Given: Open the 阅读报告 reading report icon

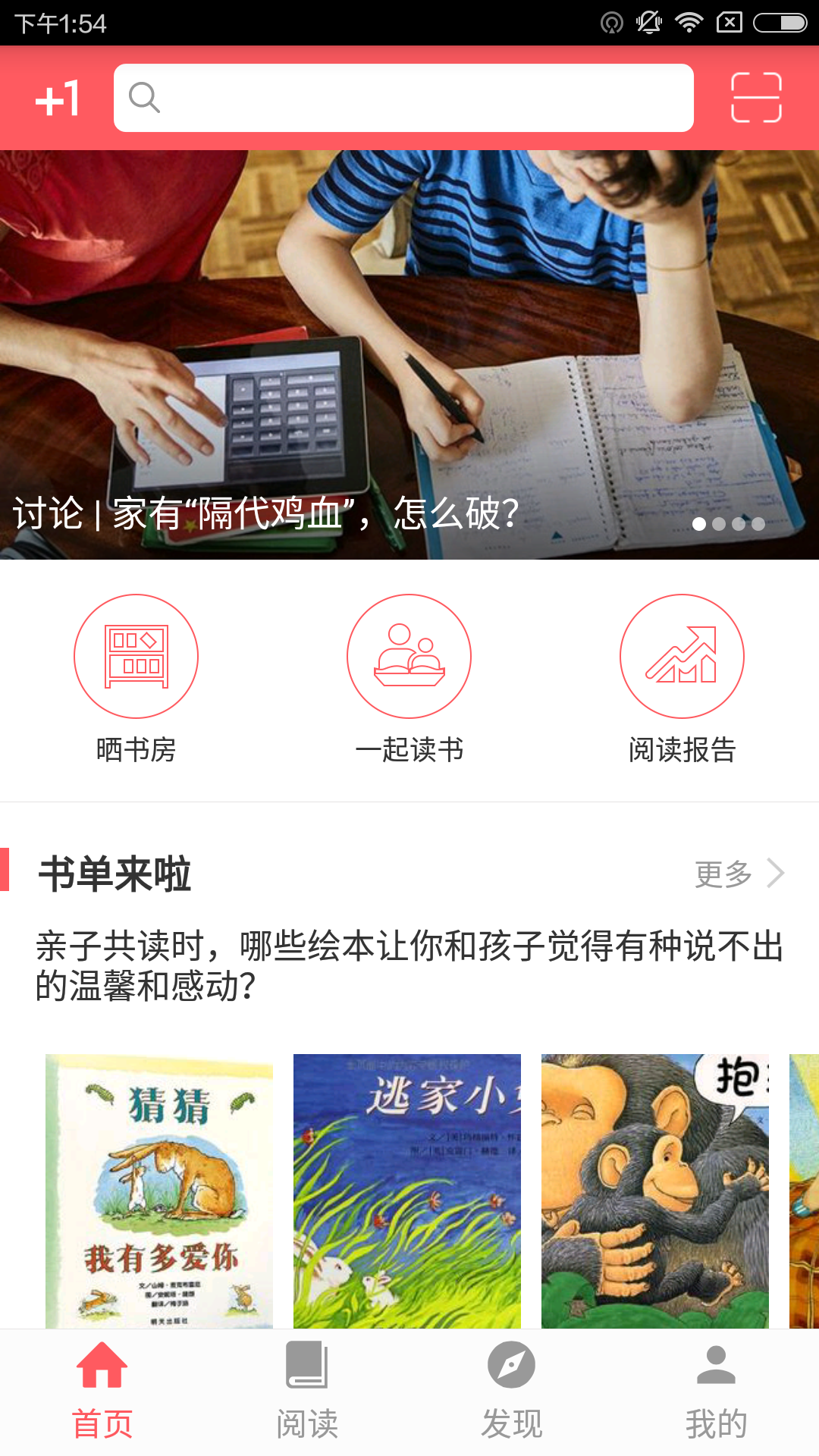Looking at the screenshot, I should pos(681,656).
